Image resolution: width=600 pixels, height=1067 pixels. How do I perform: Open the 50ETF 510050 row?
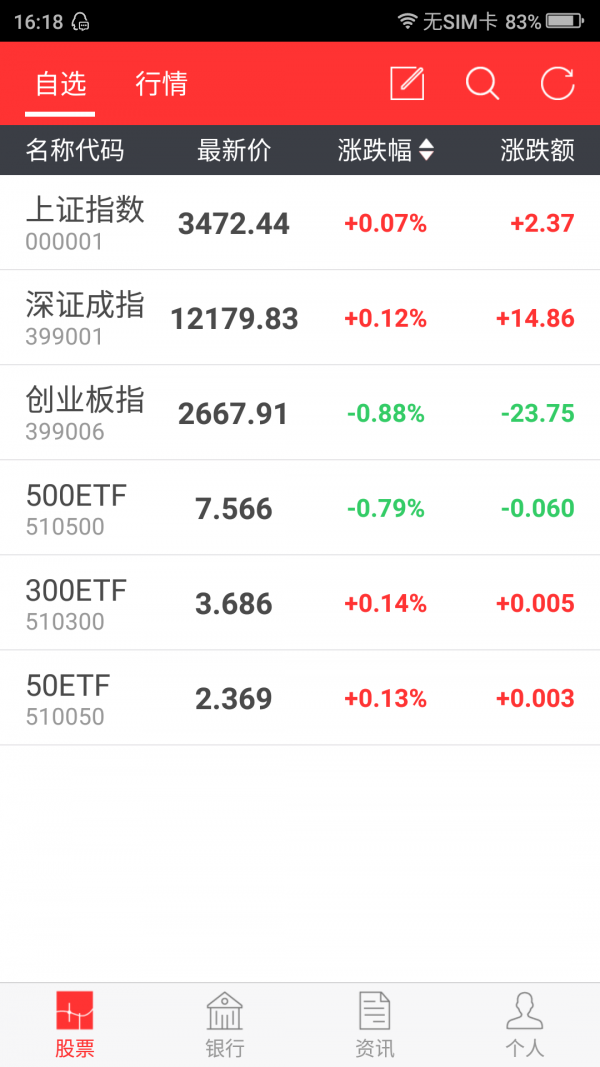point(300,698)
